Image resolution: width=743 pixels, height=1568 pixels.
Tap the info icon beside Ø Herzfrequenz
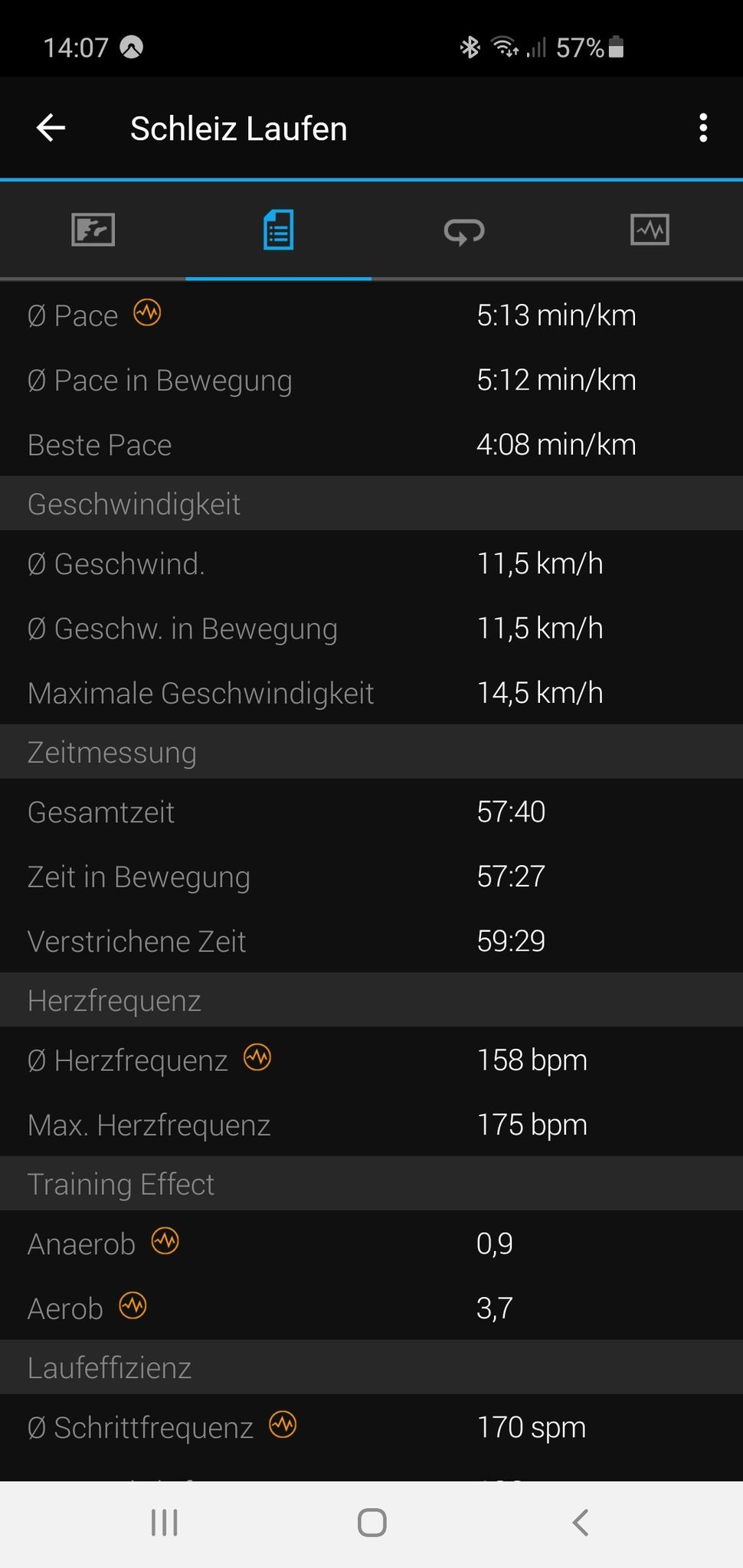tap(257, 1057)
